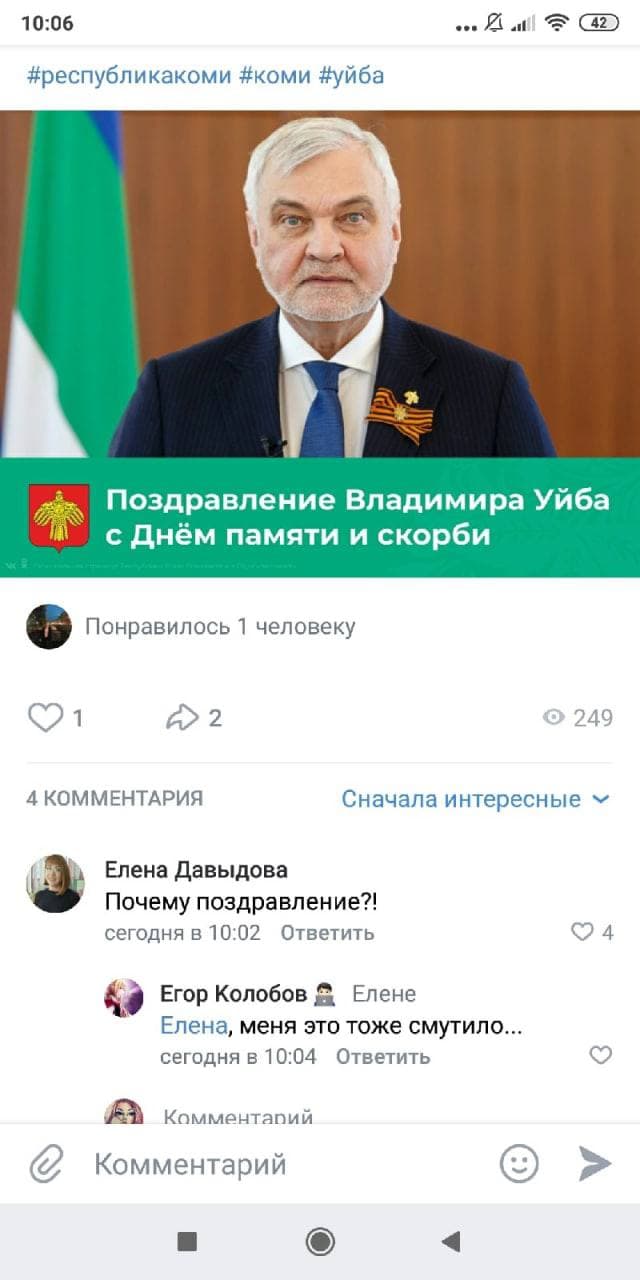Open Елена Давыдова's profile
Image resolution: width=640 pixels, height=1280 pixels.
196,869
